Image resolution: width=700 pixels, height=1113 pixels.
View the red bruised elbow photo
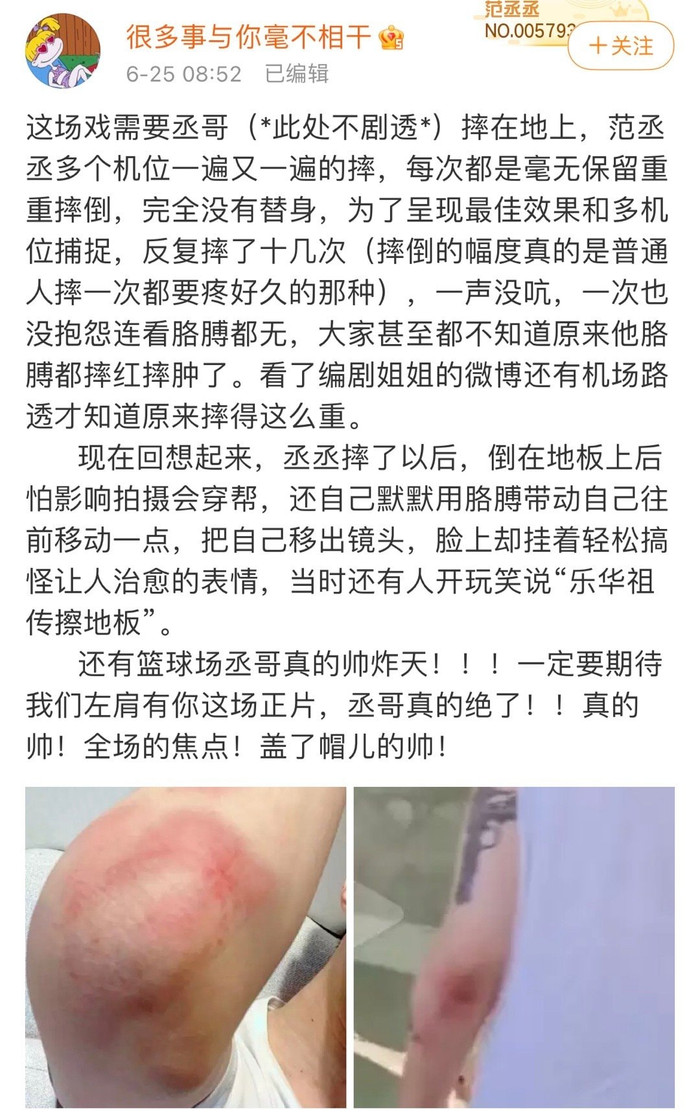[x=185, y=946]
